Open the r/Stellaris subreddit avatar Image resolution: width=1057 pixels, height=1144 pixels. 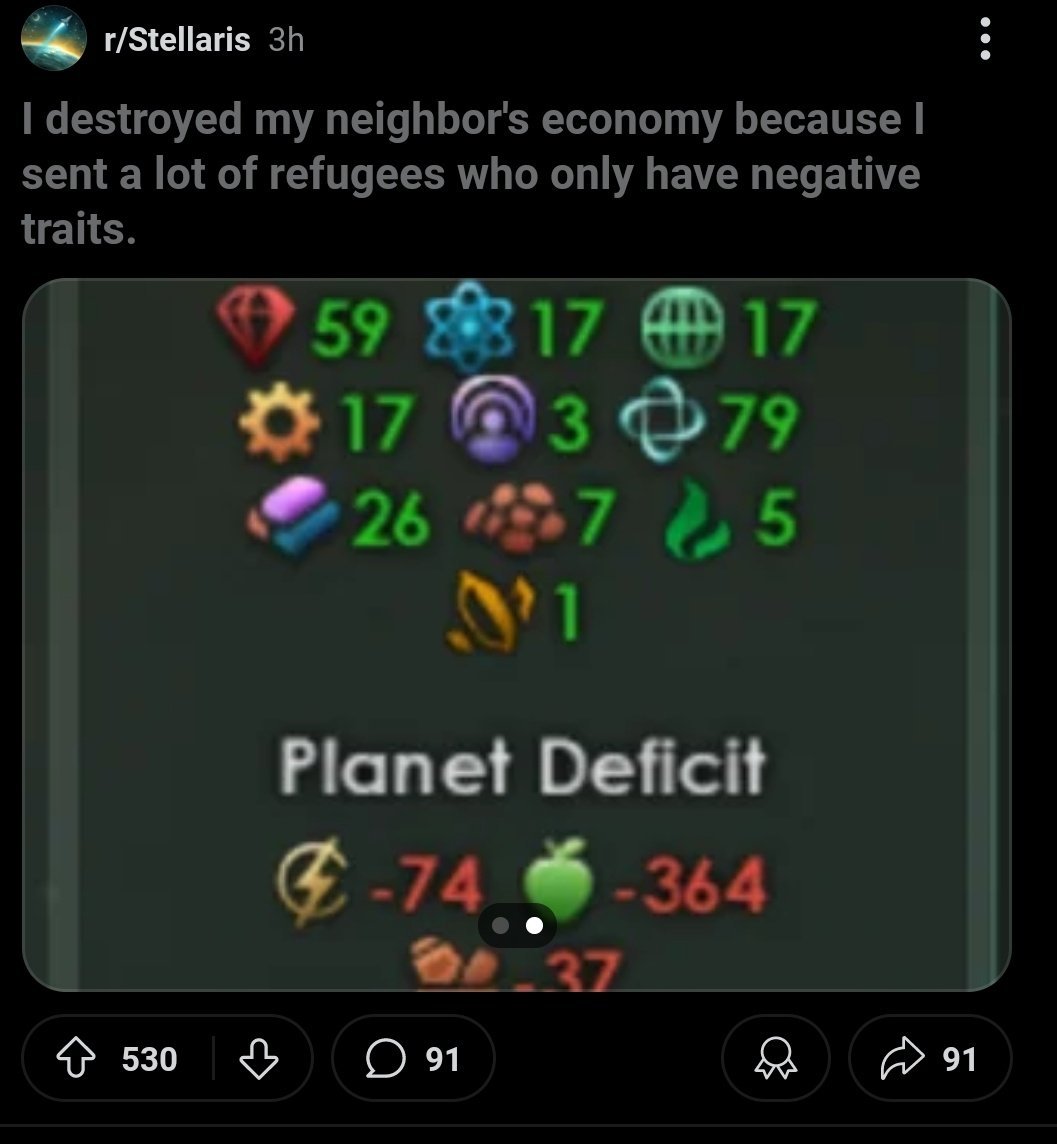click(54, 39)
